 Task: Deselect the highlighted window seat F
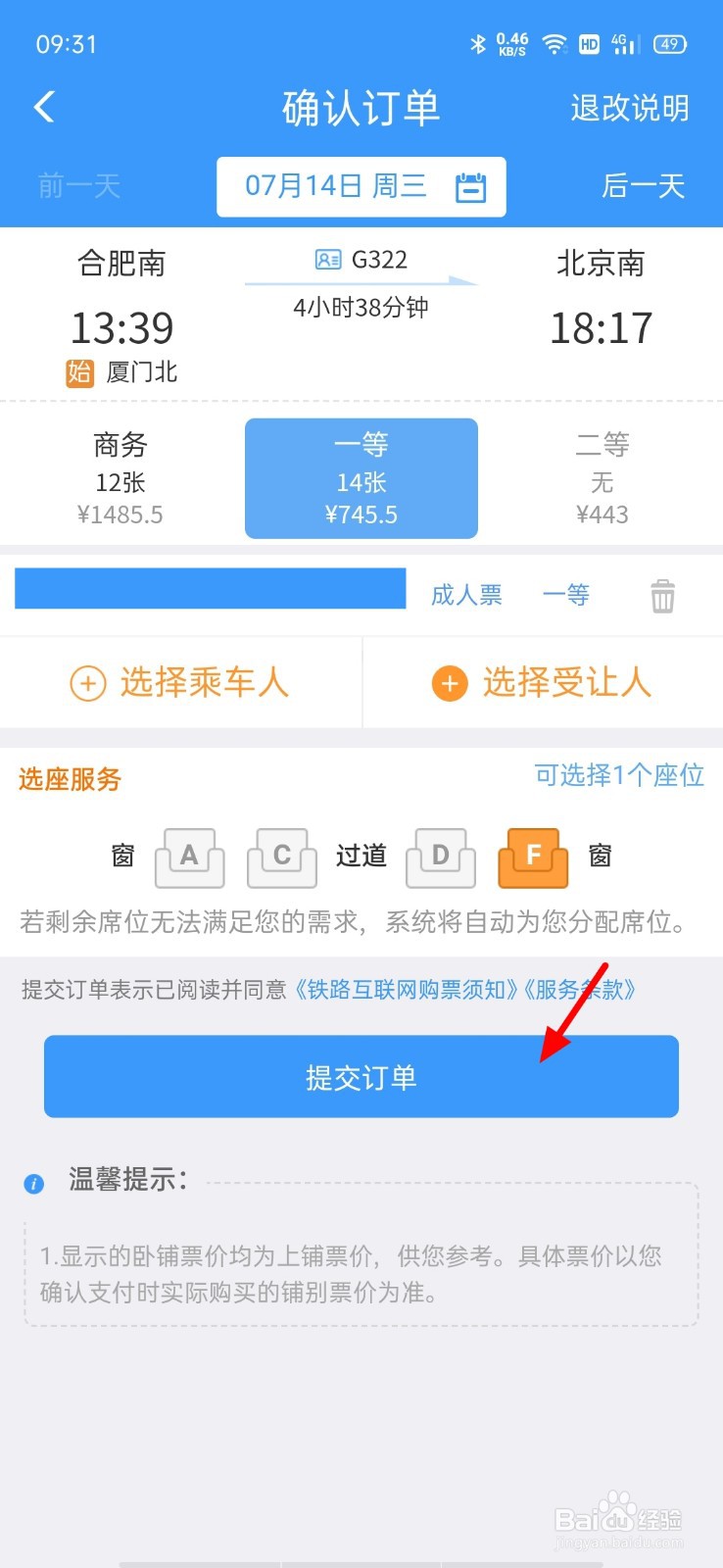click(x=532, y=857)
